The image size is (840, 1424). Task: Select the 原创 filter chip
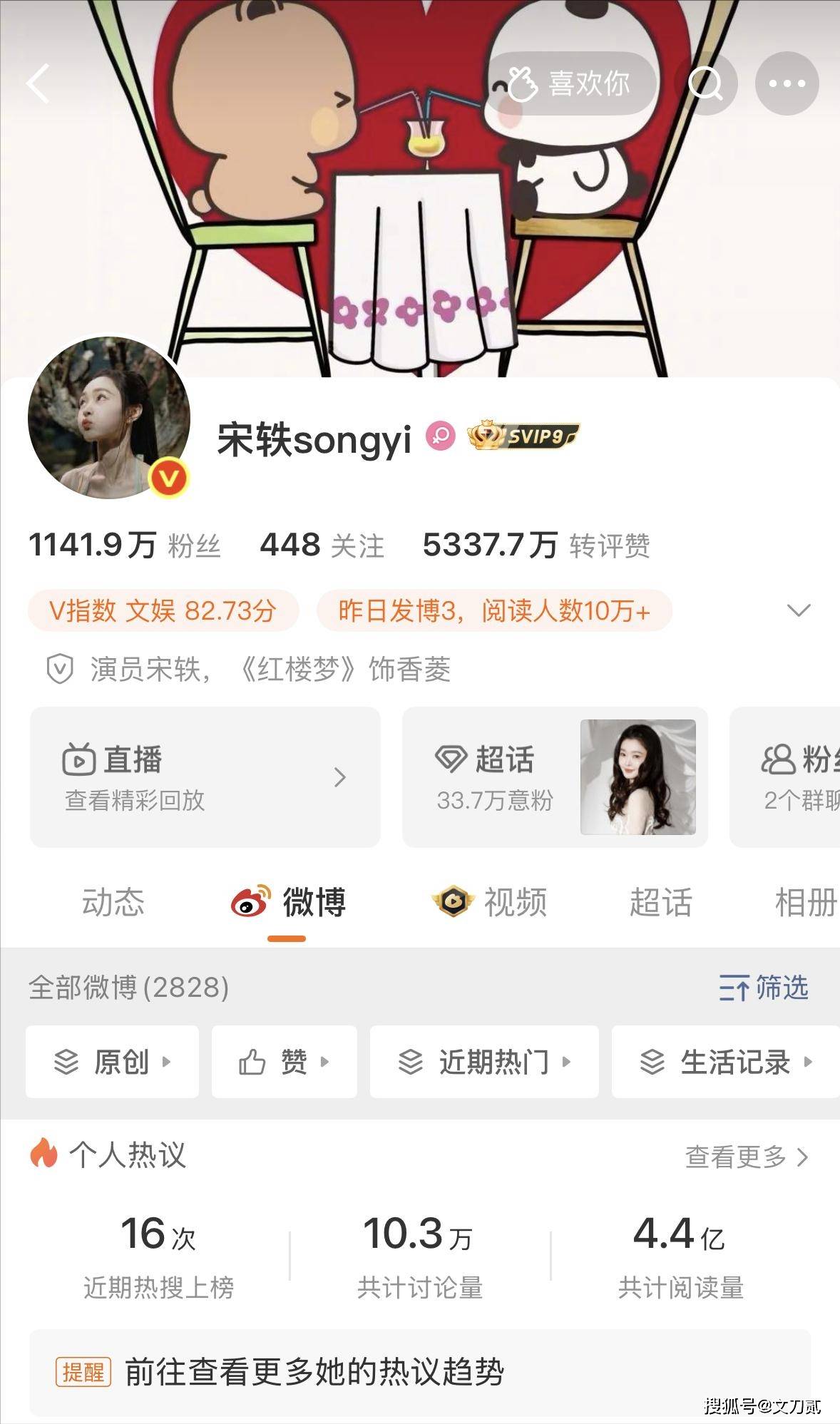tap(112, 1062)
